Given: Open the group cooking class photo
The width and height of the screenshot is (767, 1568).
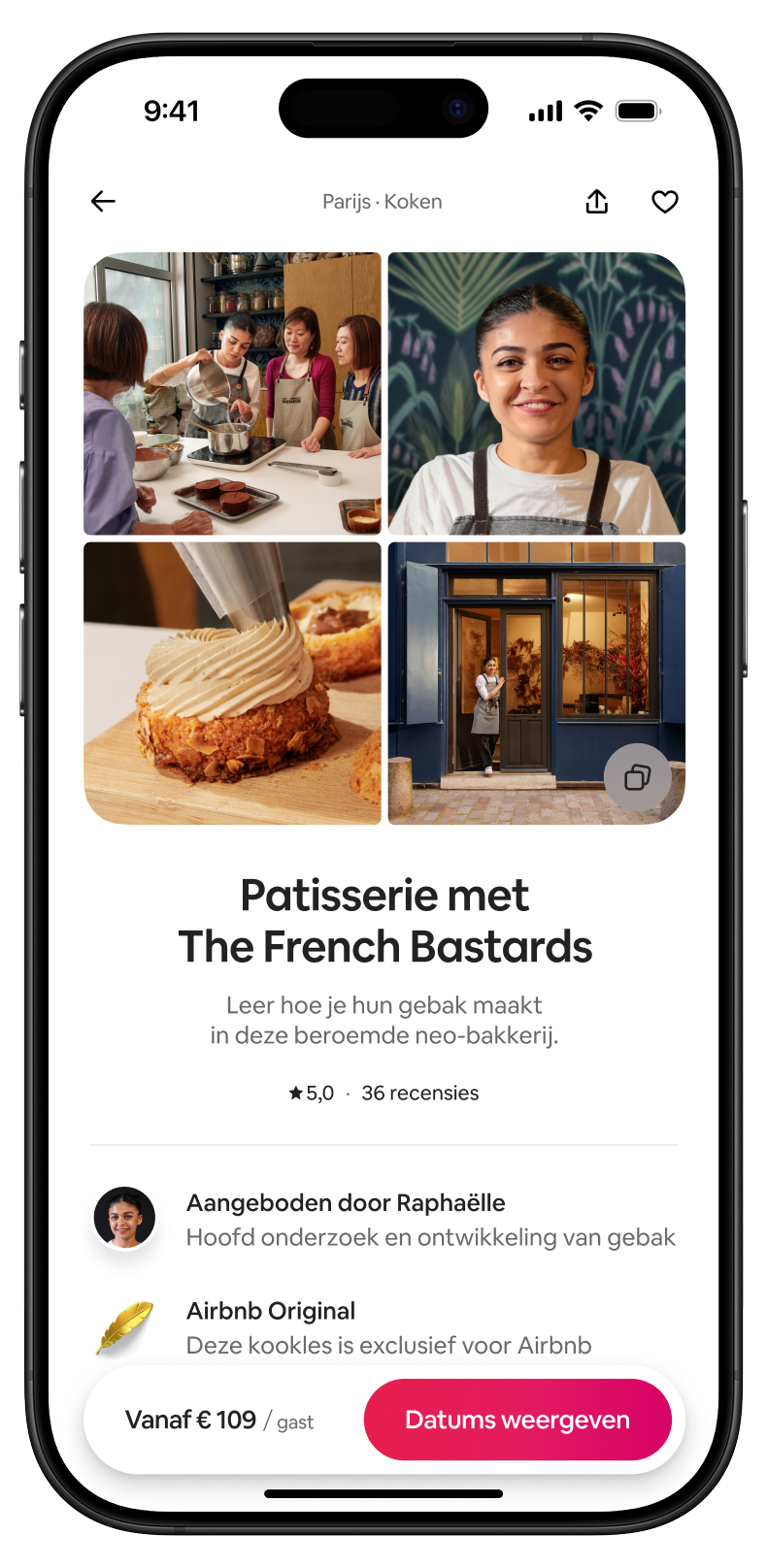Looking at the screenshot, I should [233, 394].
